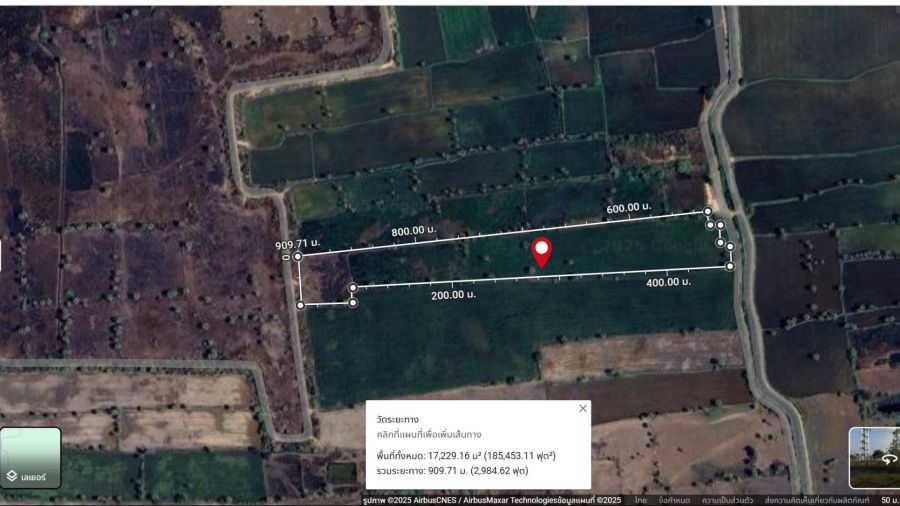Open the ข้อกำหนด terms link
Image resolution: width=900 pixels, height=506 pixels.
tap(673, 500)
